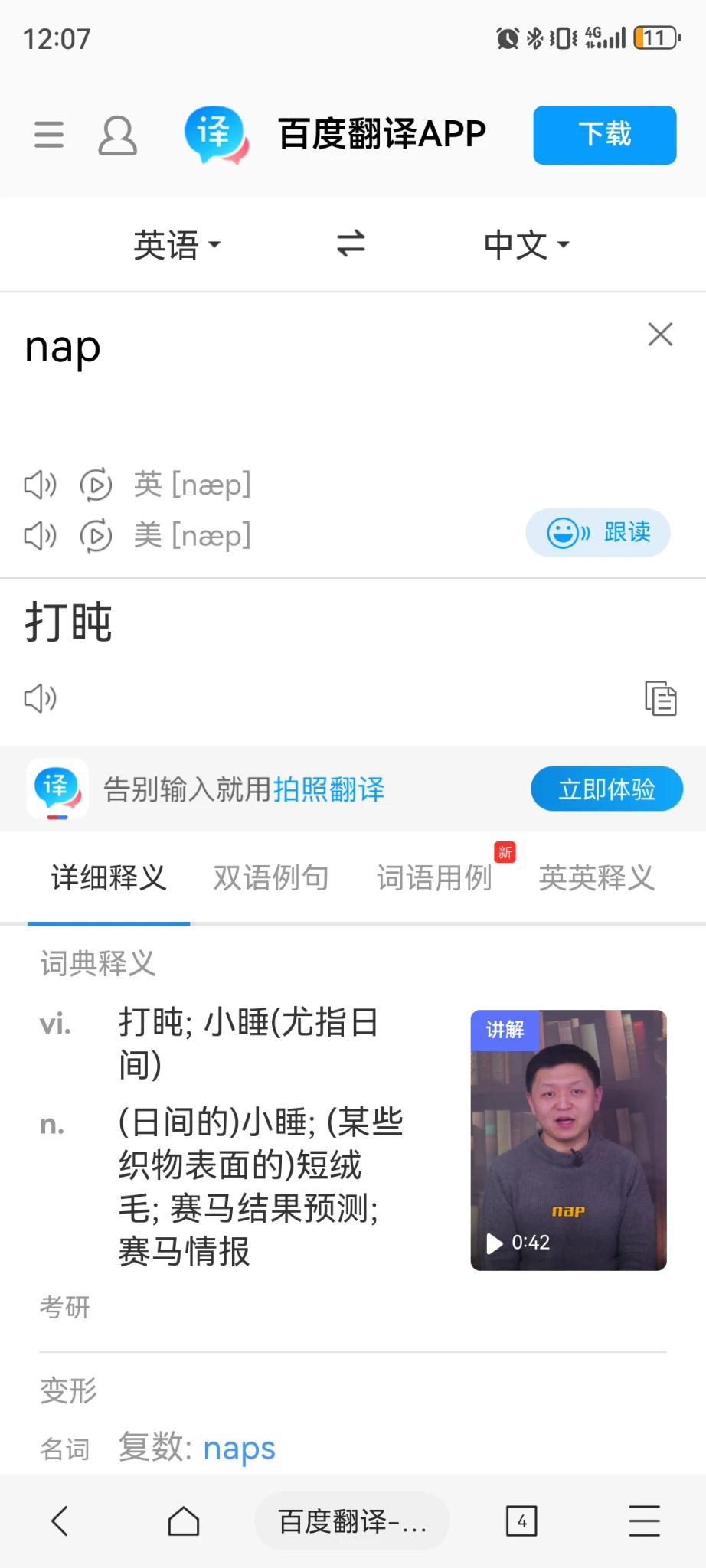
Task: Listen to the translation 打盹
Action: pyautogui.click(x=40, y=698)
